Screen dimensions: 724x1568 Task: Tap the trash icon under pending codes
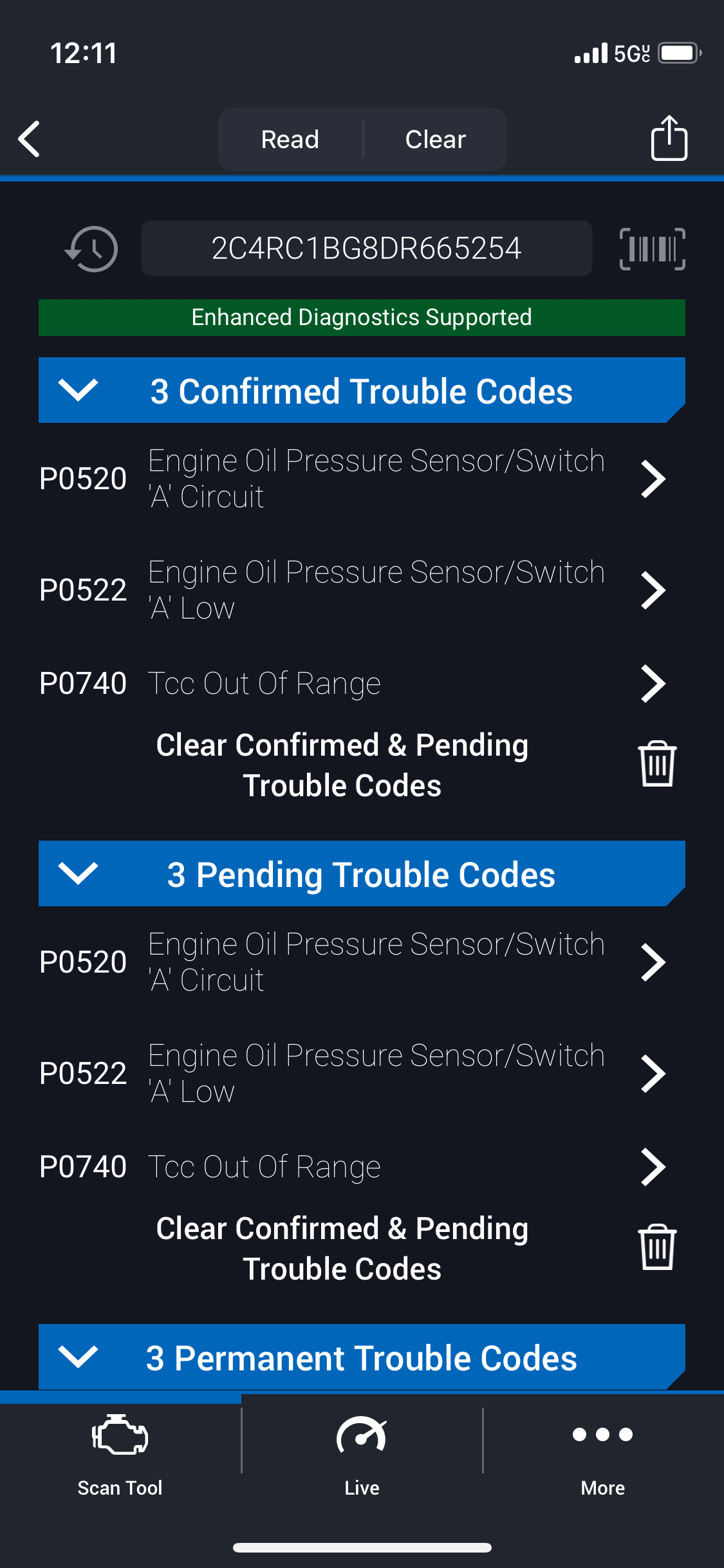[x=657, y=1247]
